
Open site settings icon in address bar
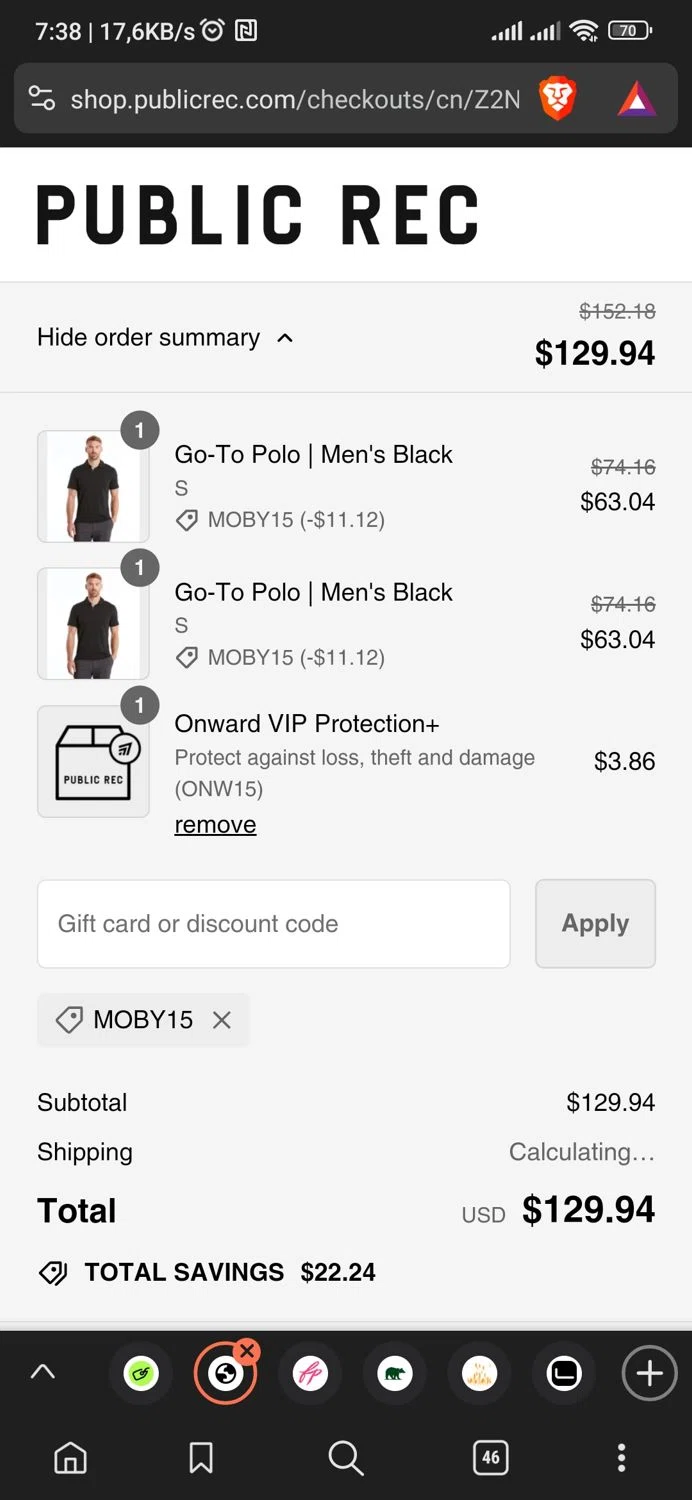coord(42,99)
